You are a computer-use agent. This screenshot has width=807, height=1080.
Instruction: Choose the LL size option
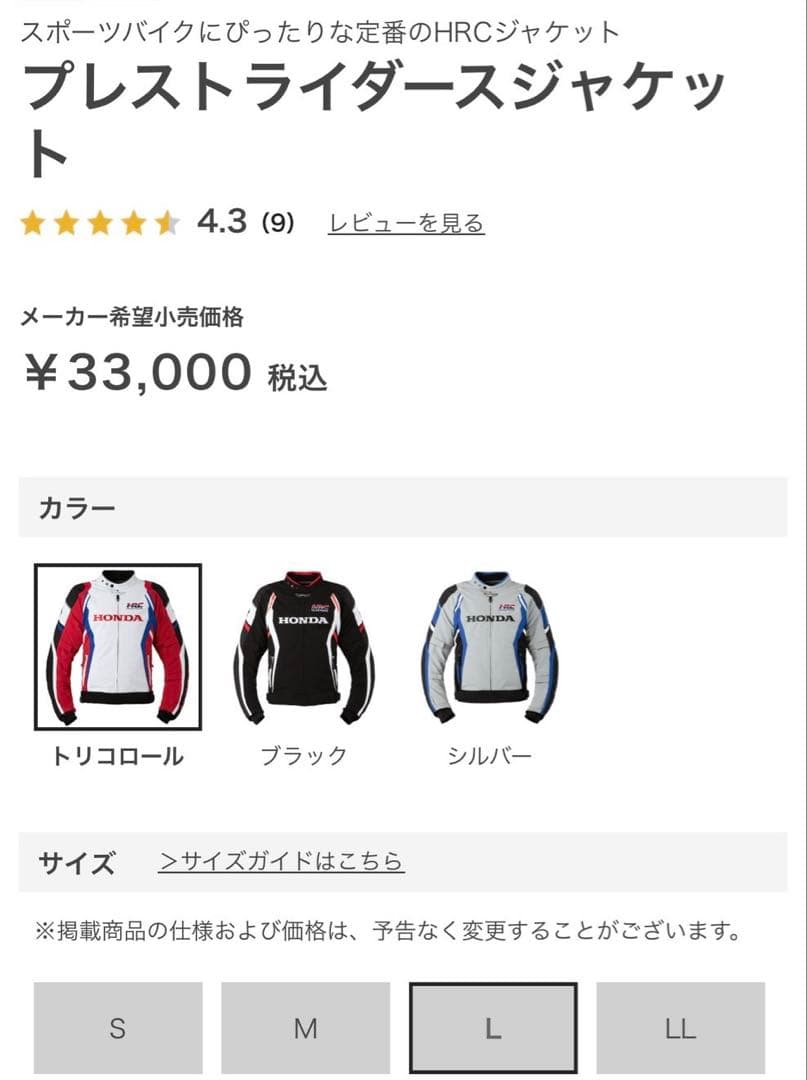coord(681,1027)
